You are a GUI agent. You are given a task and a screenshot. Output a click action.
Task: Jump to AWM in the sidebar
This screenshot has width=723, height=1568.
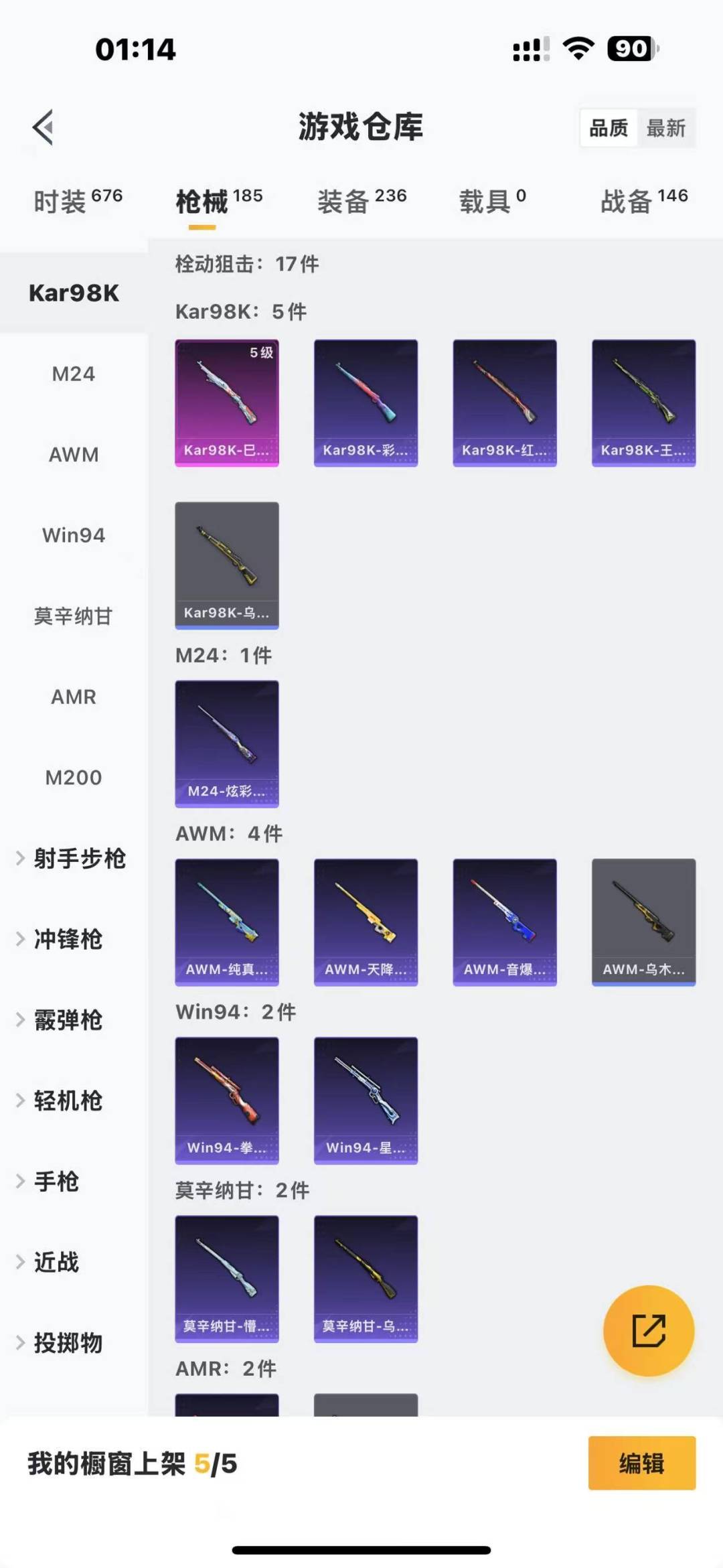[74, 455]
